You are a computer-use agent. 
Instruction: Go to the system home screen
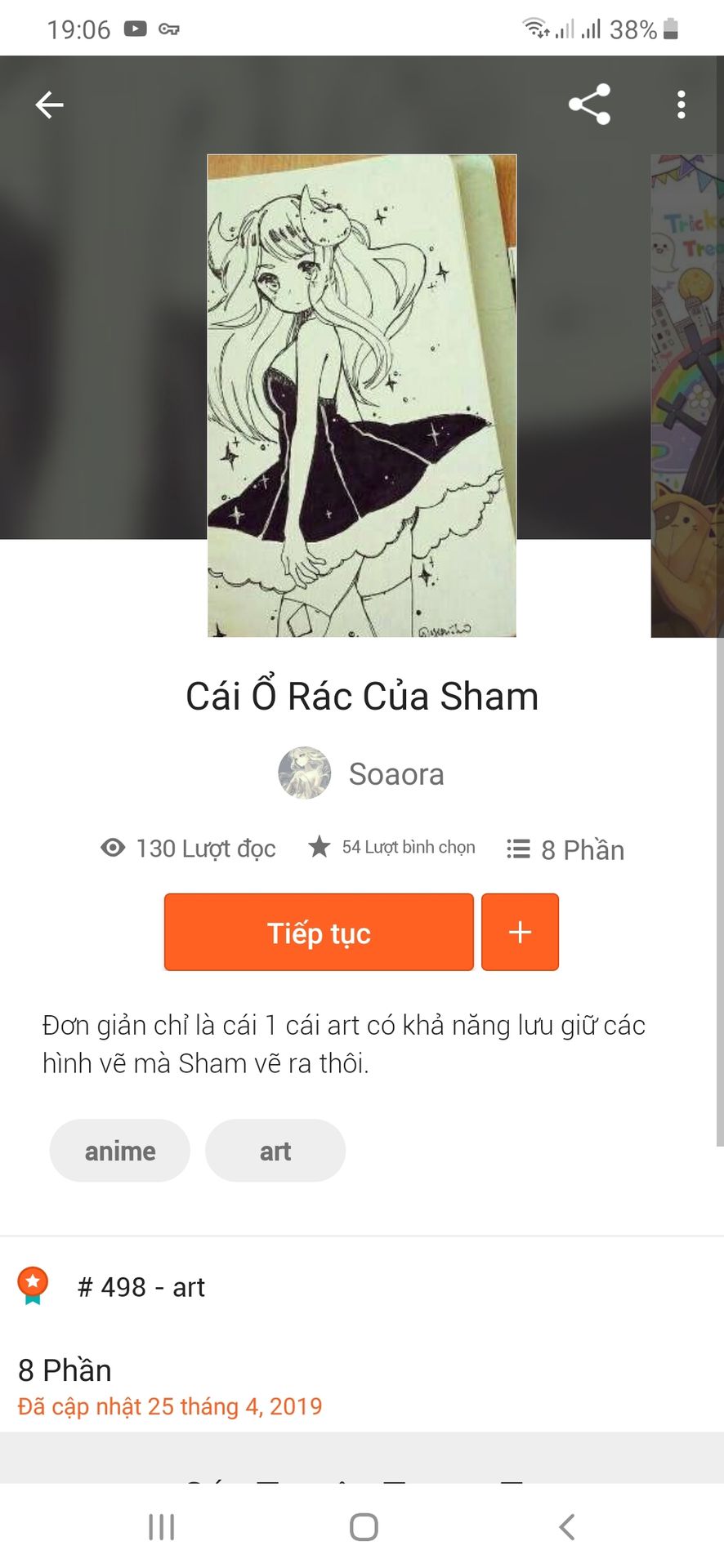[x=364, y=1526]
